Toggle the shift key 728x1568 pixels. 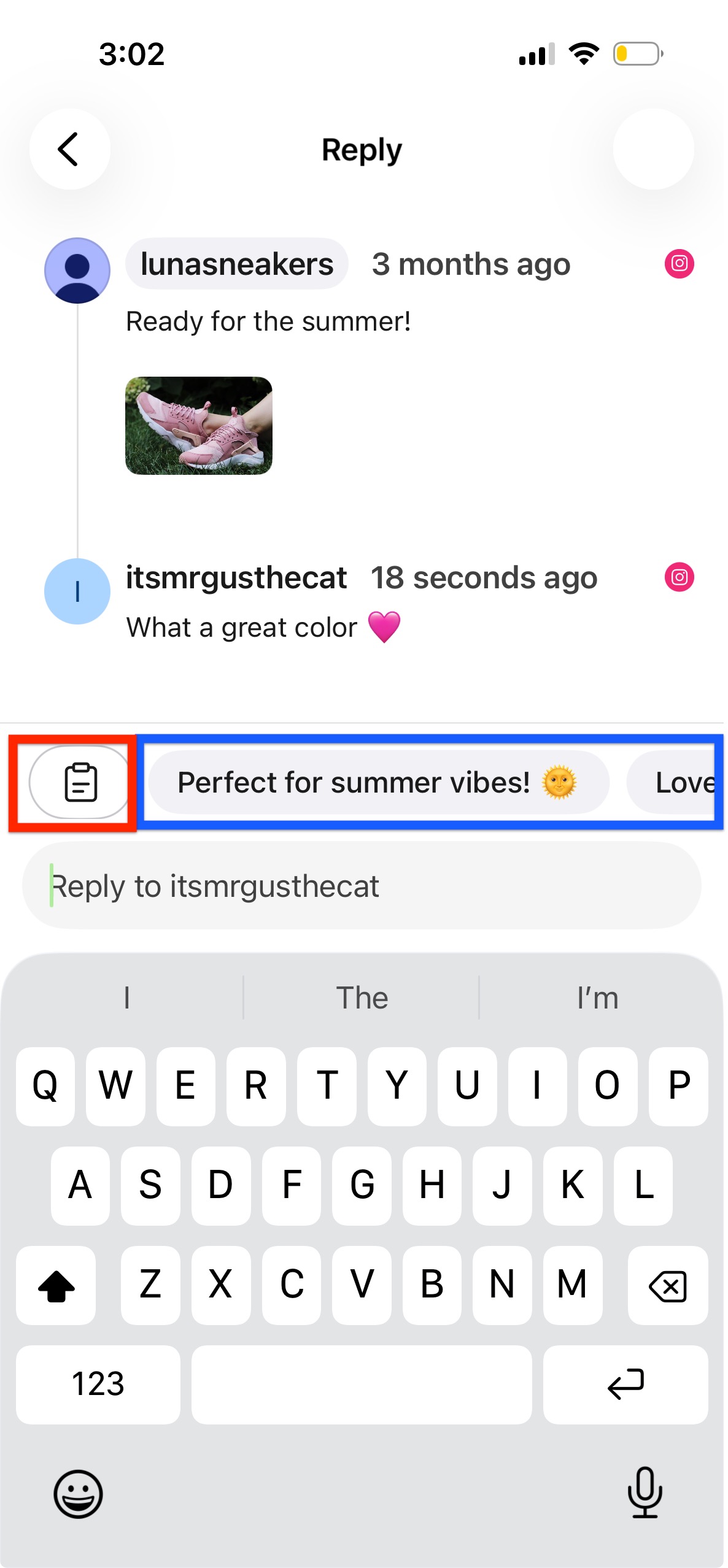tap(56, 1285)
